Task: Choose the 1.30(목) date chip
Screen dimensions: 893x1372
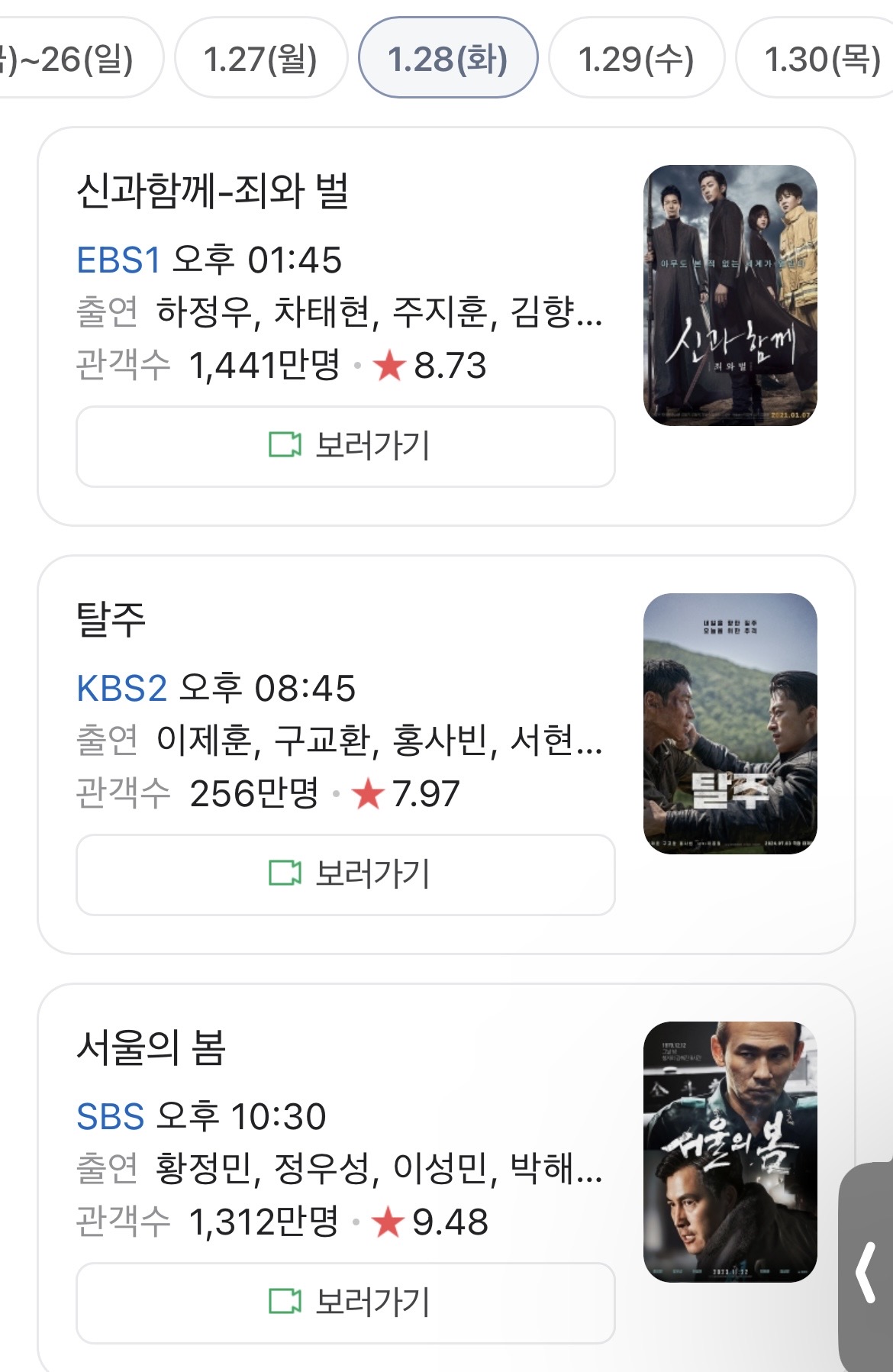Action: click(820, 59)
